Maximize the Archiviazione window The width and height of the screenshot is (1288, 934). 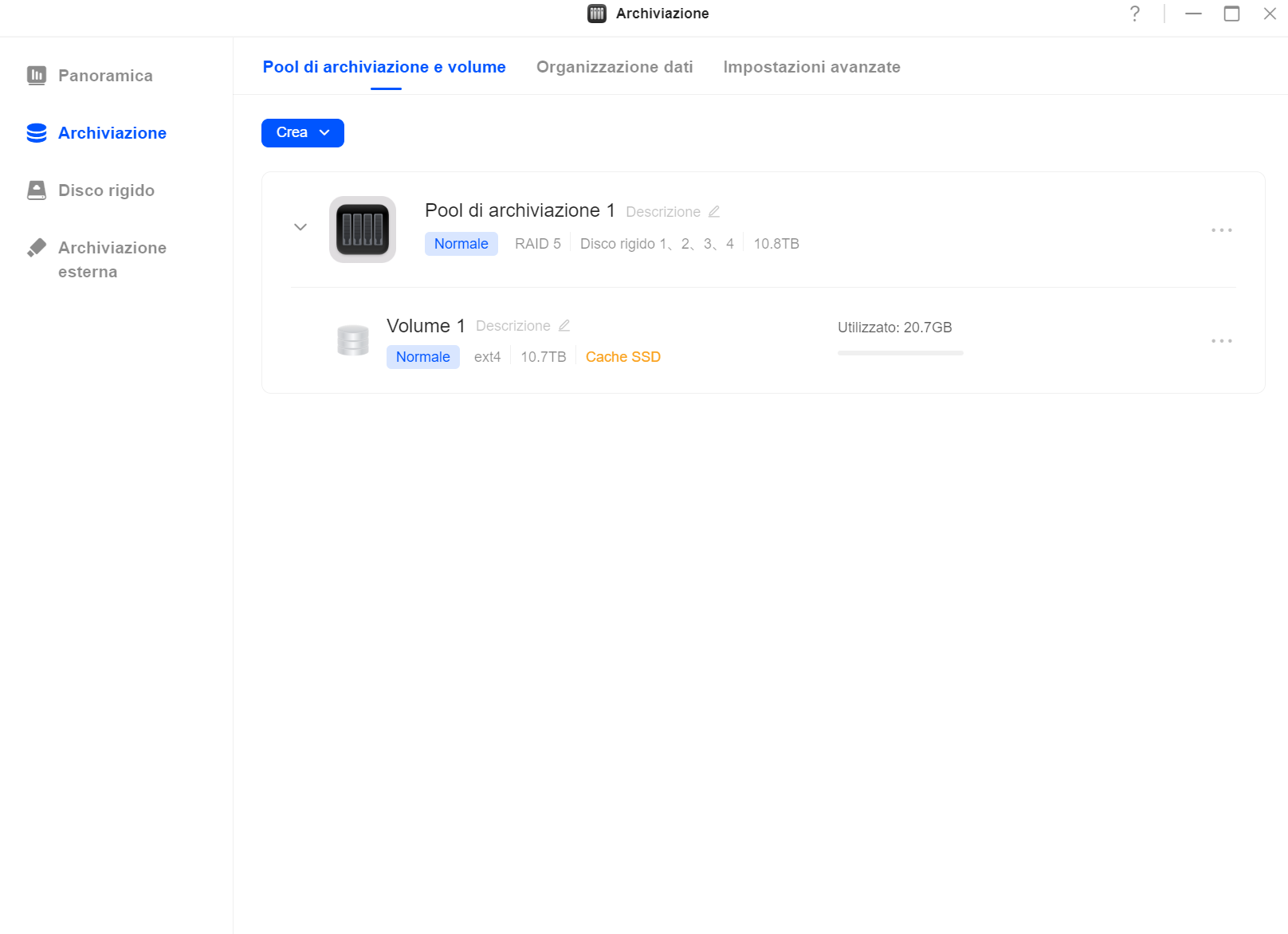1231,14
